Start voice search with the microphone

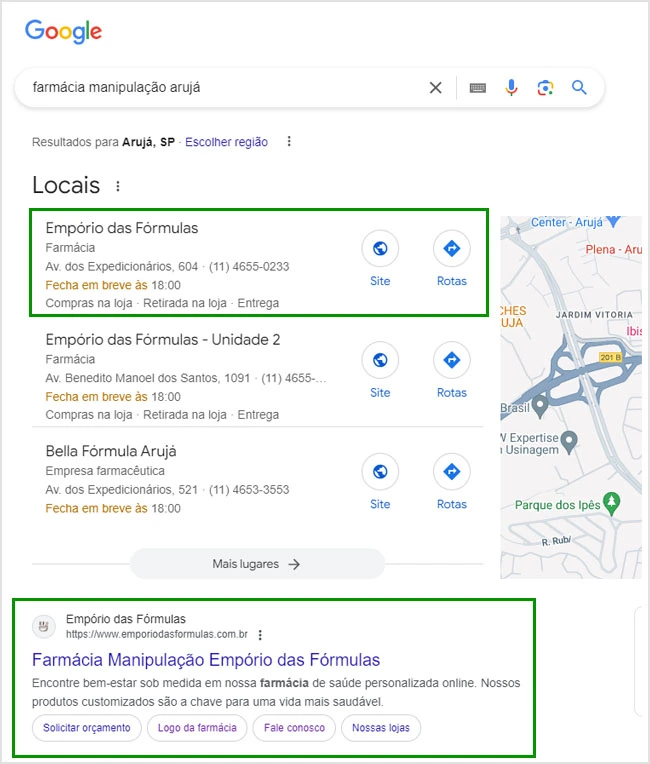(x=511, y=88)
